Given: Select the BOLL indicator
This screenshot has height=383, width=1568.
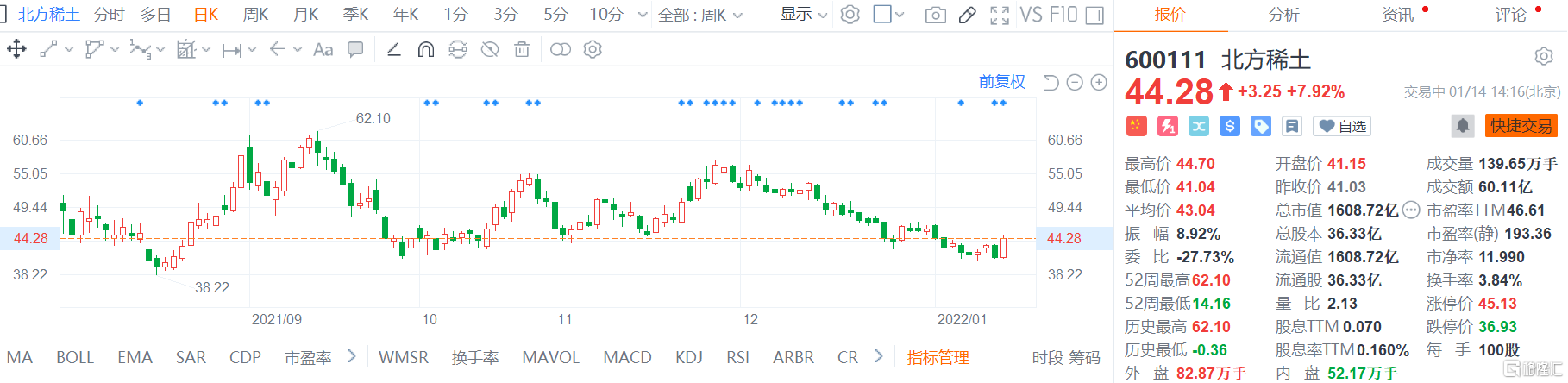Looking at the screenshot, I should [75, 357].
